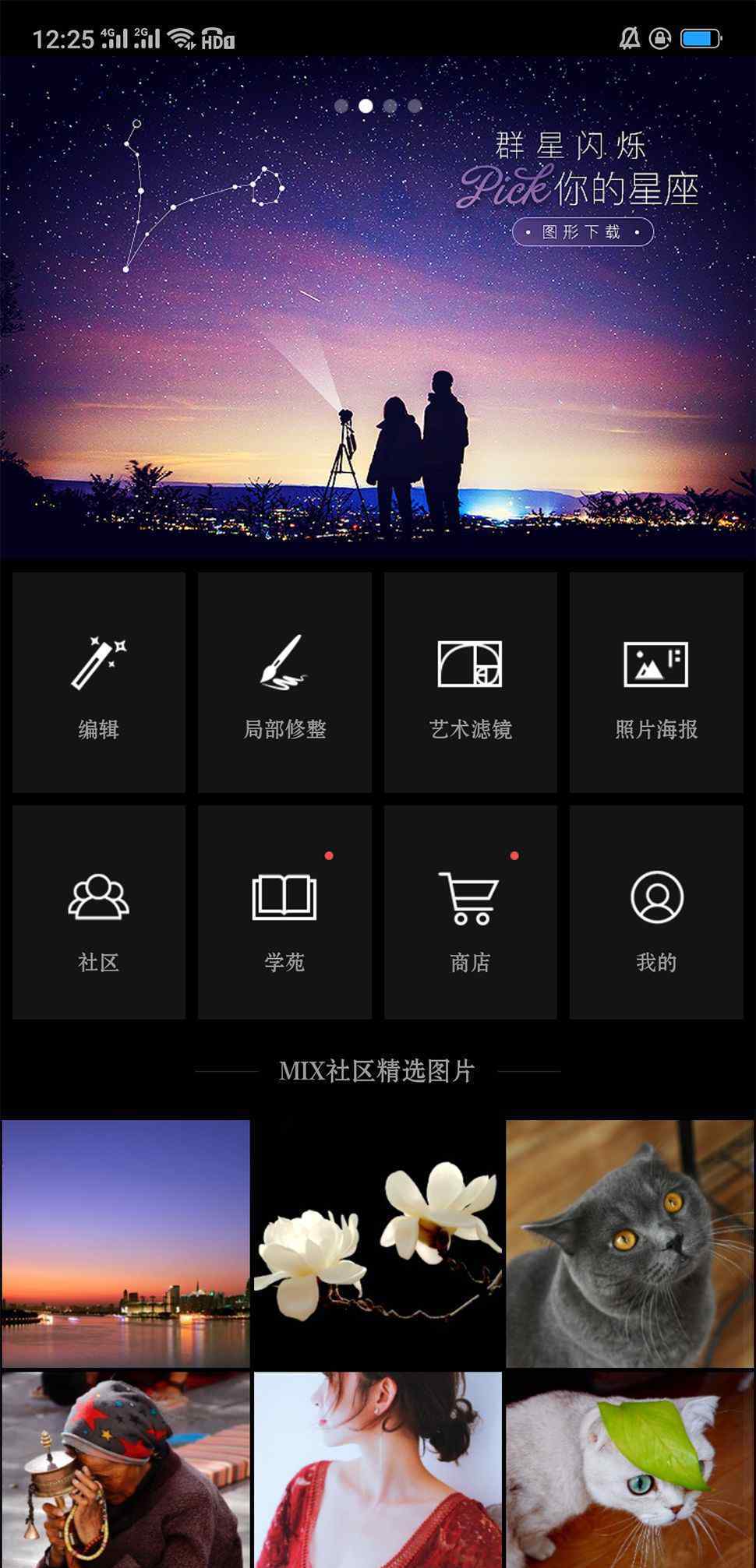Open 艺术滤镜 art filters
This screenshot has height=1568, width=756.
click(x=470, y=682)
